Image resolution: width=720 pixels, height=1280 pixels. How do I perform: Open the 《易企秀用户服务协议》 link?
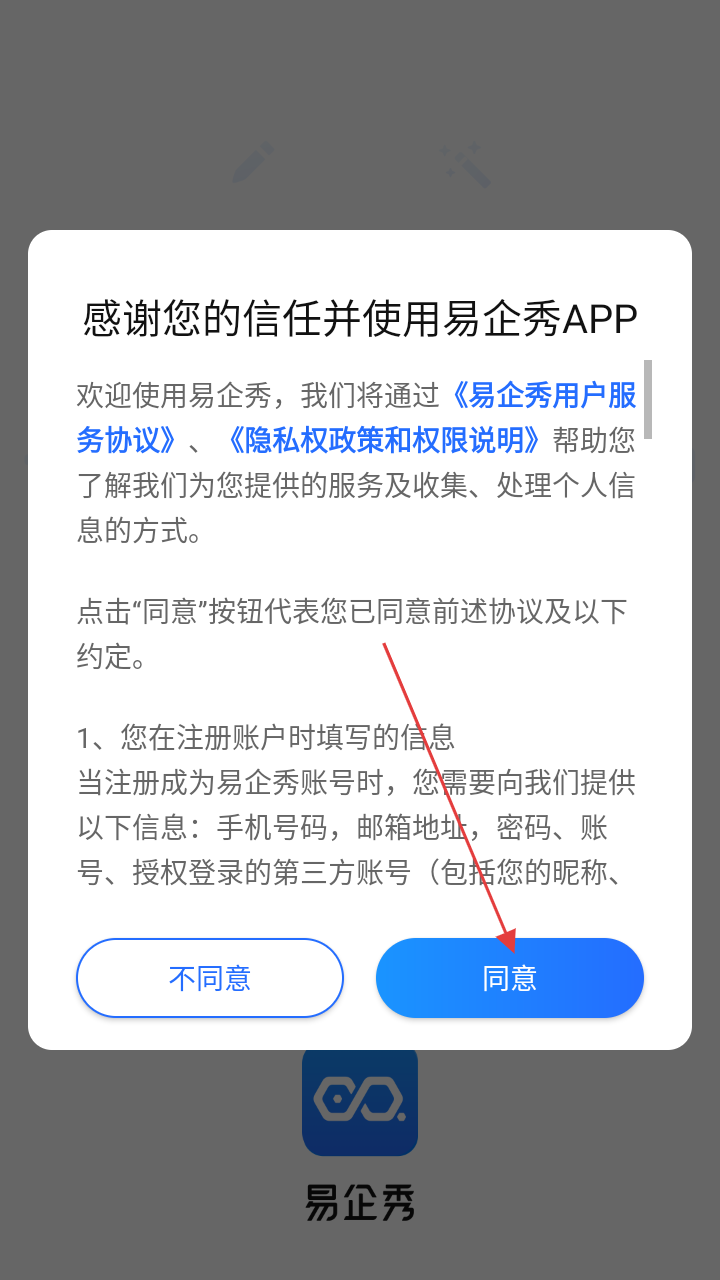click(540, 396)
